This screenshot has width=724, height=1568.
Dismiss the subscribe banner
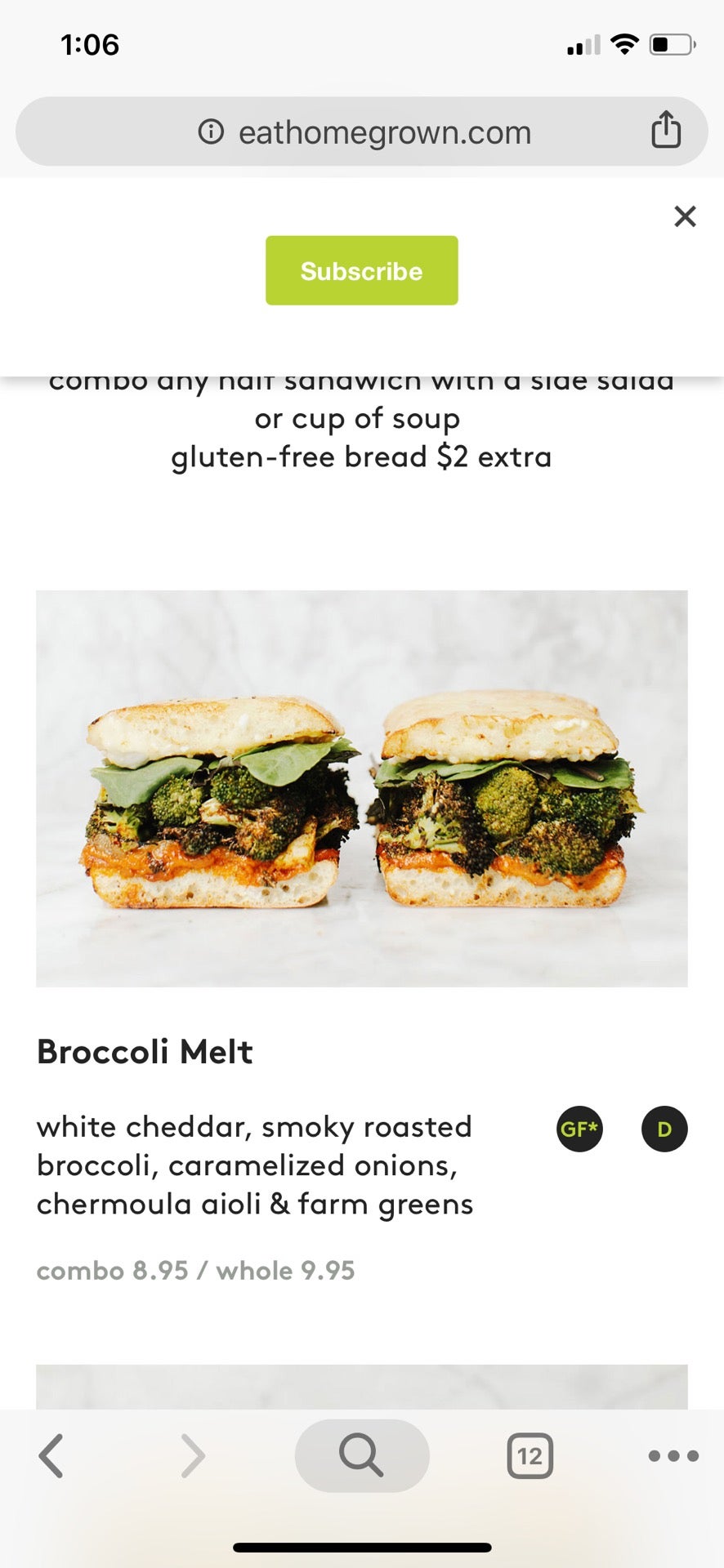(685, 216)
